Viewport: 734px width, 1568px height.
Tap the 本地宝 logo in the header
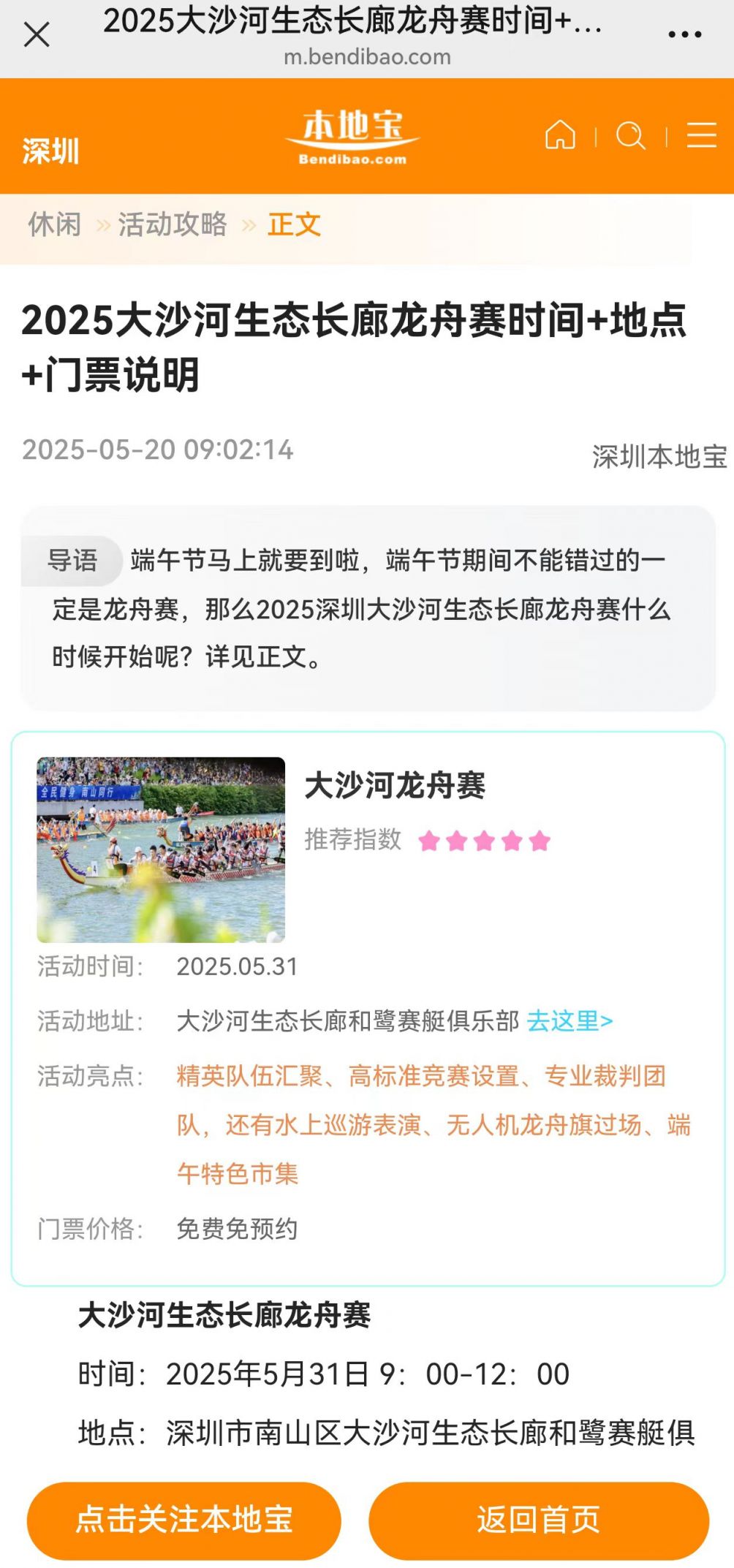352,136
